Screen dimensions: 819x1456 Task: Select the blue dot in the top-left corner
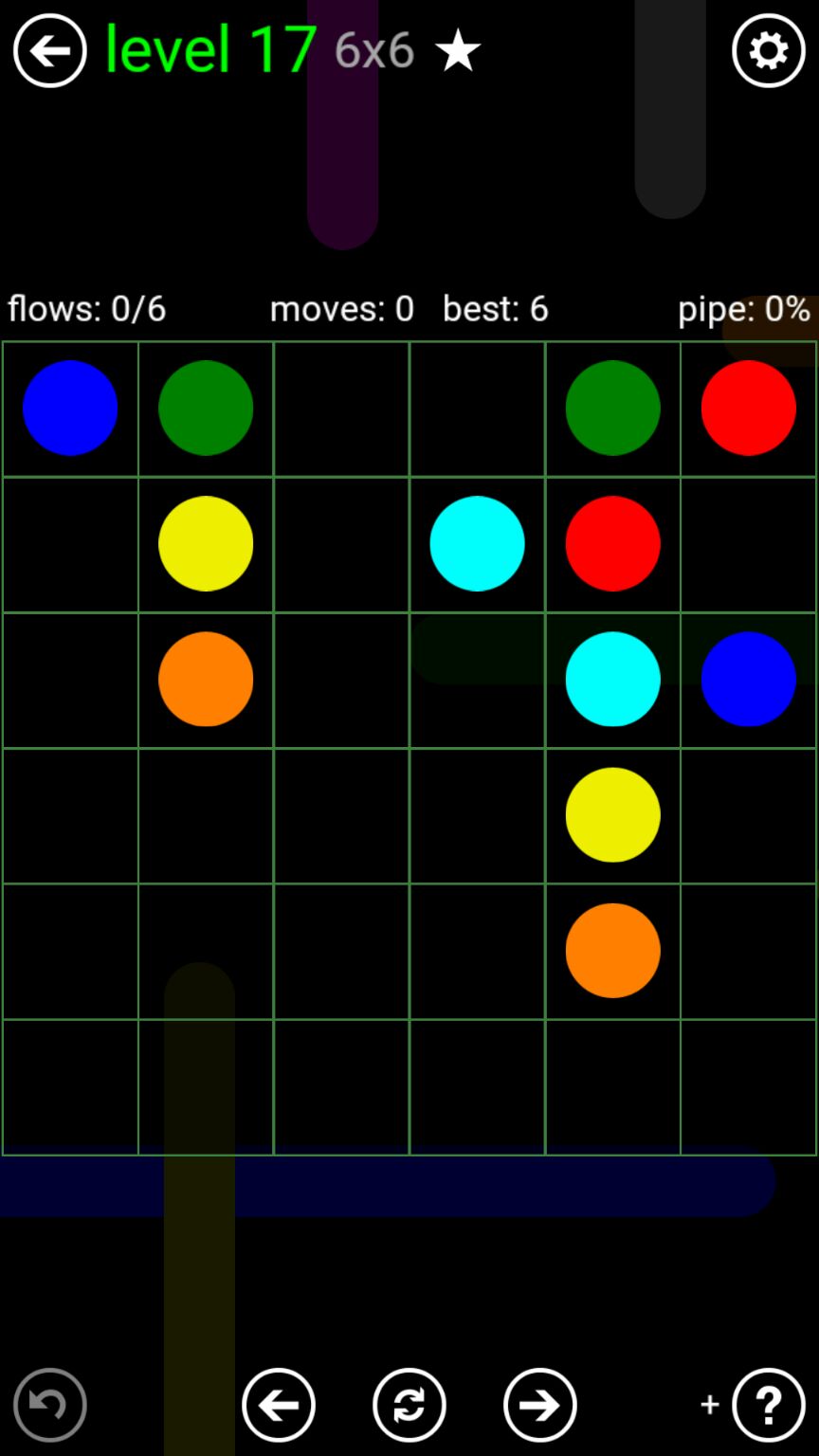[x=70, y=408]
